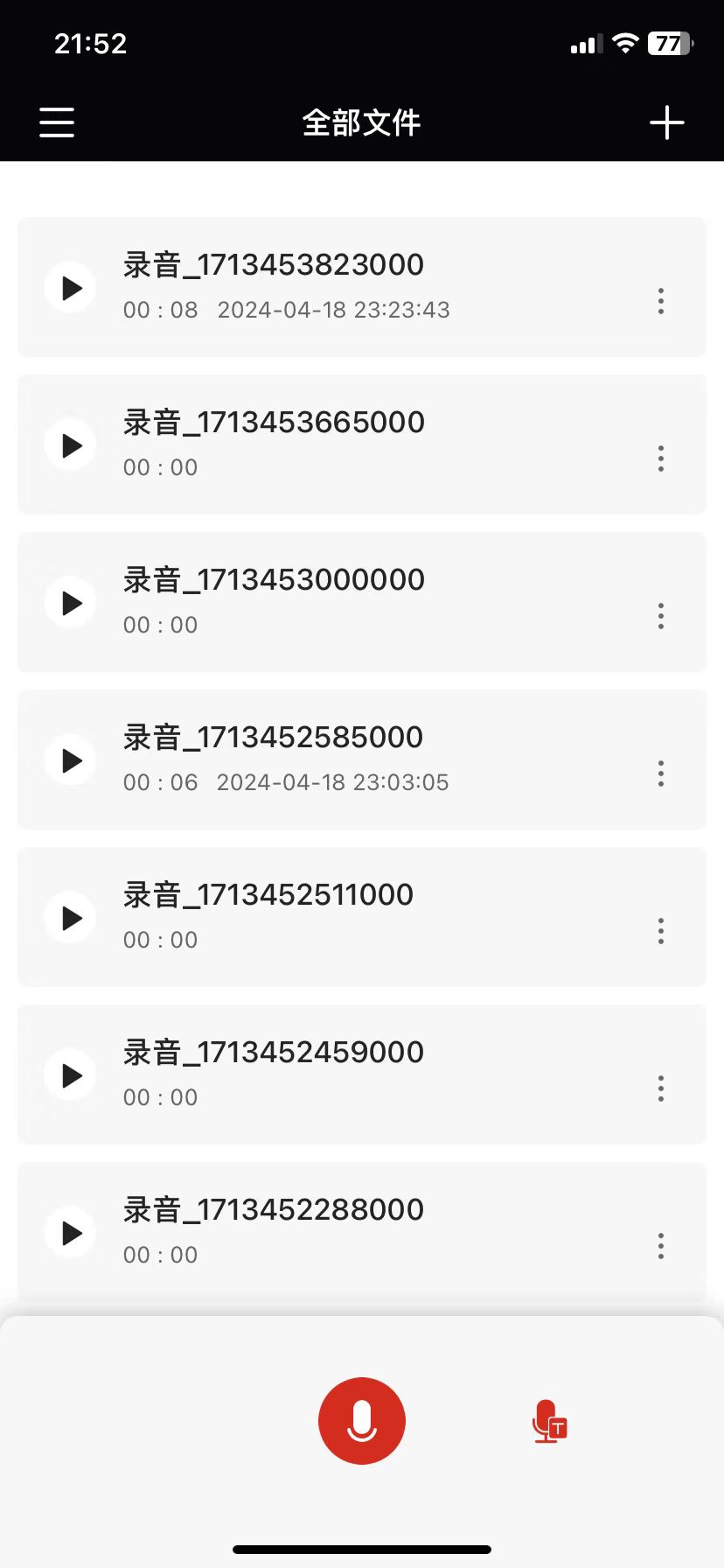Tap the plus icon to add file
This screenshot has width=724, height=1568.
666,122
